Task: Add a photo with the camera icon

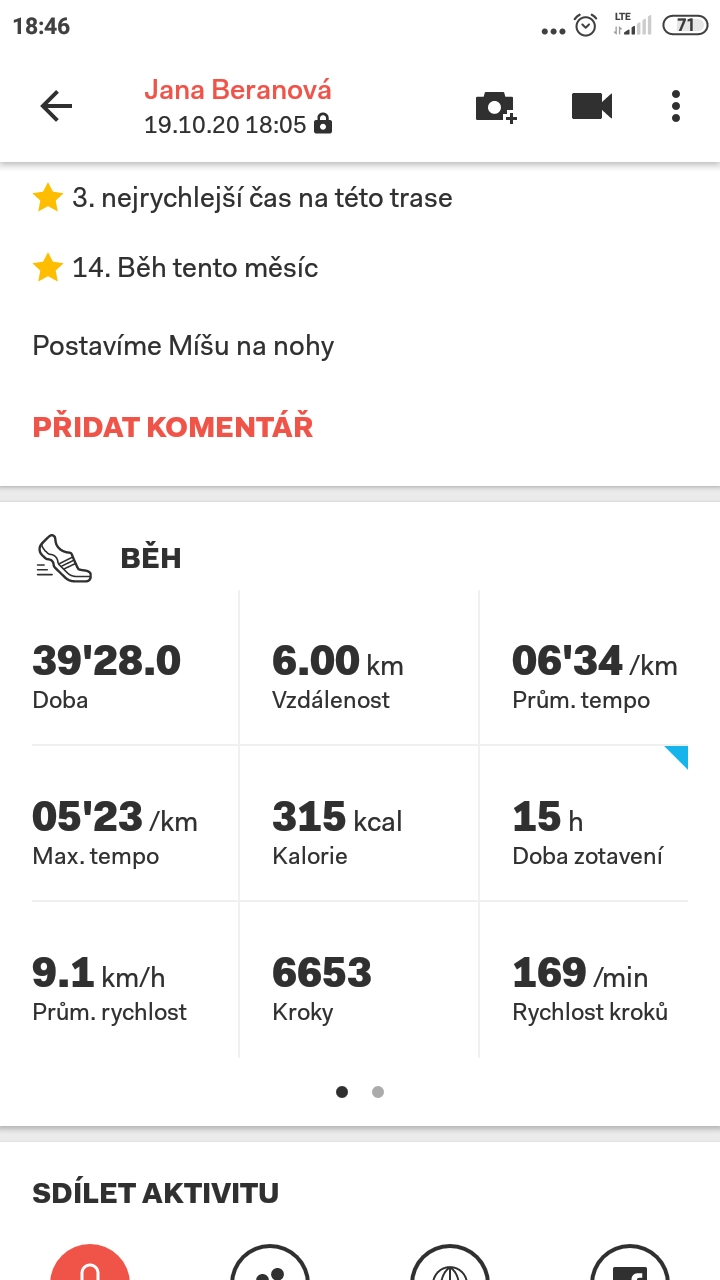Action: point(495,106)
